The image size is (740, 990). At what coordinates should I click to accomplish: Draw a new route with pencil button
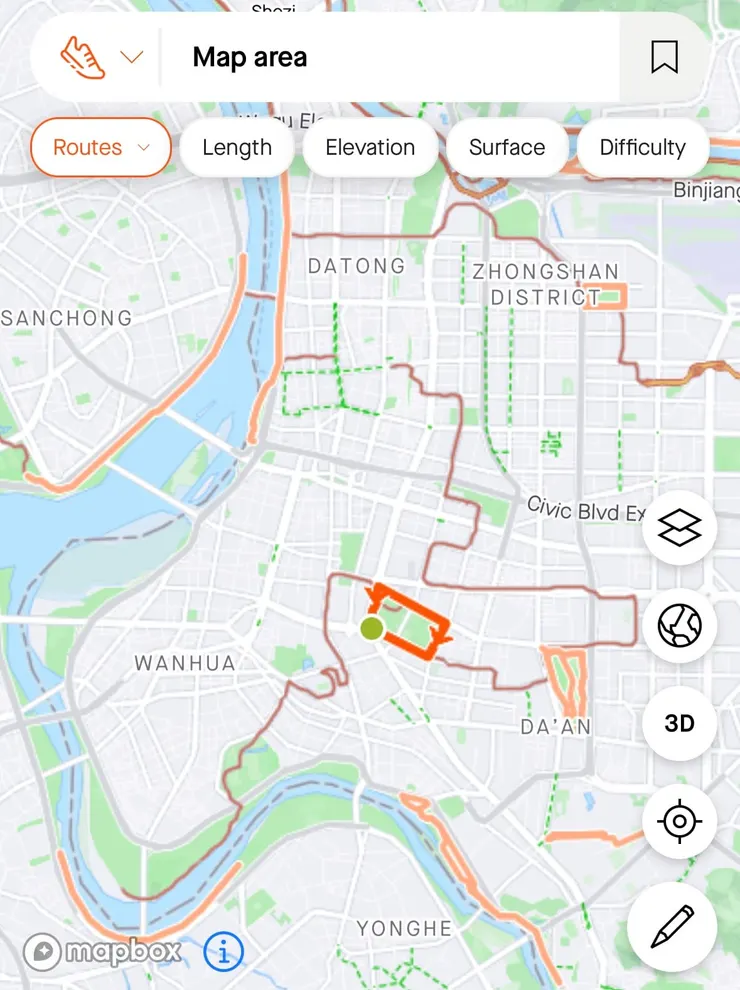coord(672,928)
